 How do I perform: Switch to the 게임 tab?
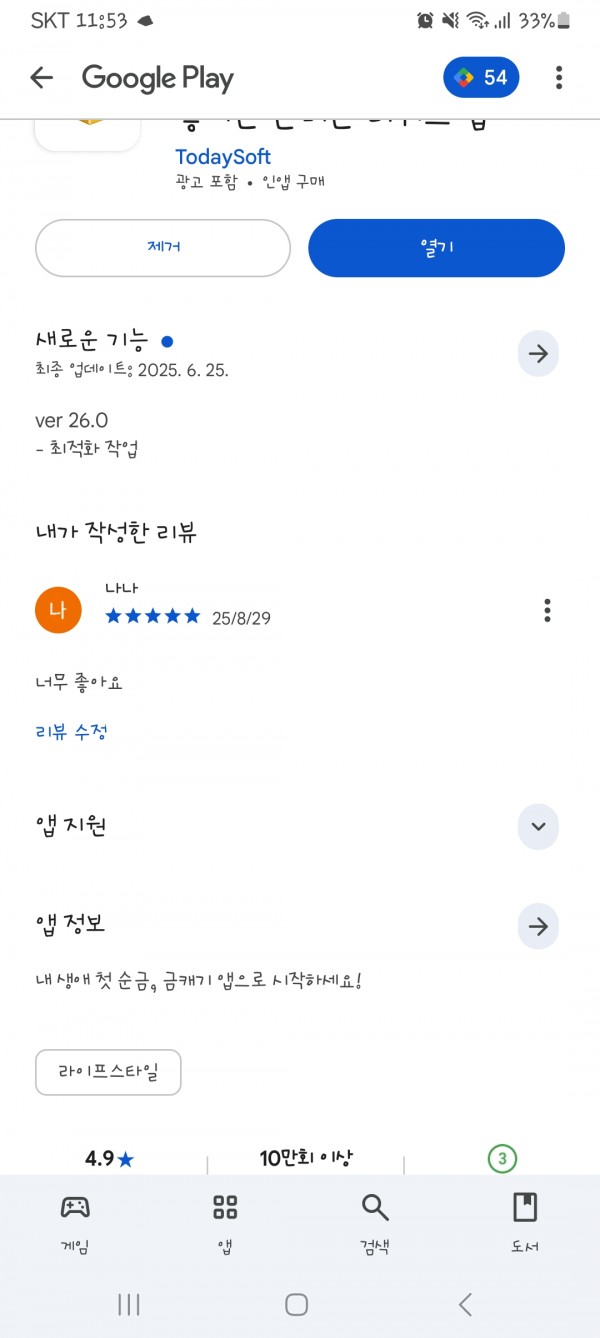[75, 1223]
